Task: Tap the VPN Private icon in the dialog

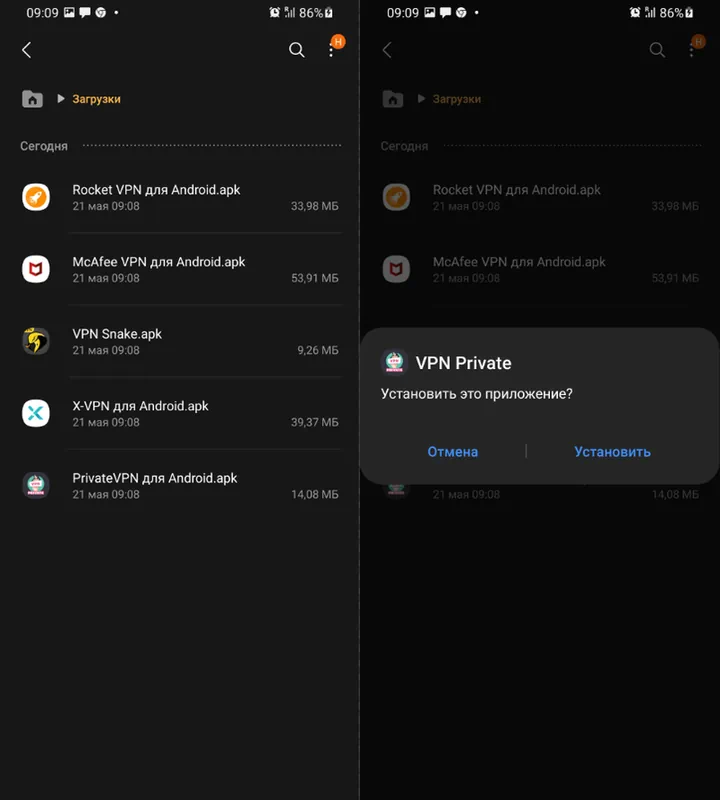Action: point(394,362)
